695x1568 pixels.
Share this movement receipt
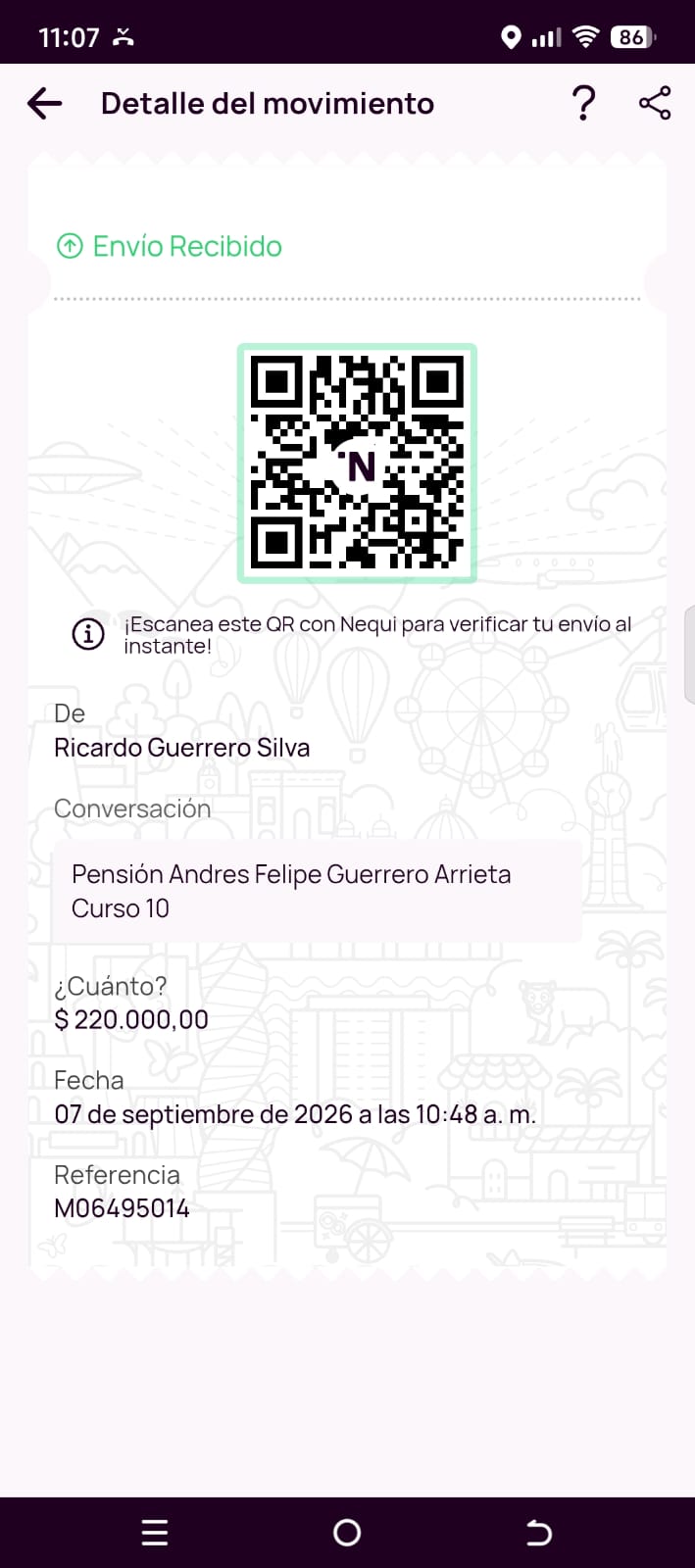(655, 103)
